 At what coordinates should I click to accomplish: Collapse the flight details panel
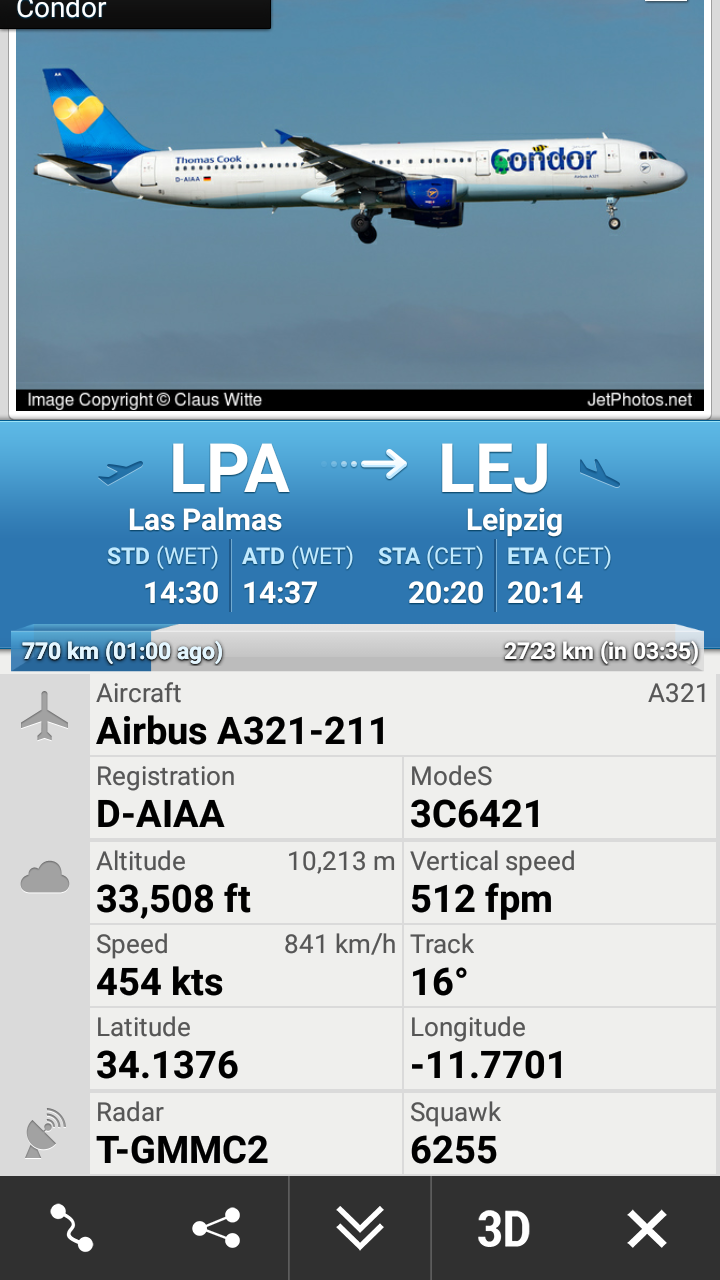[360, 1228]
